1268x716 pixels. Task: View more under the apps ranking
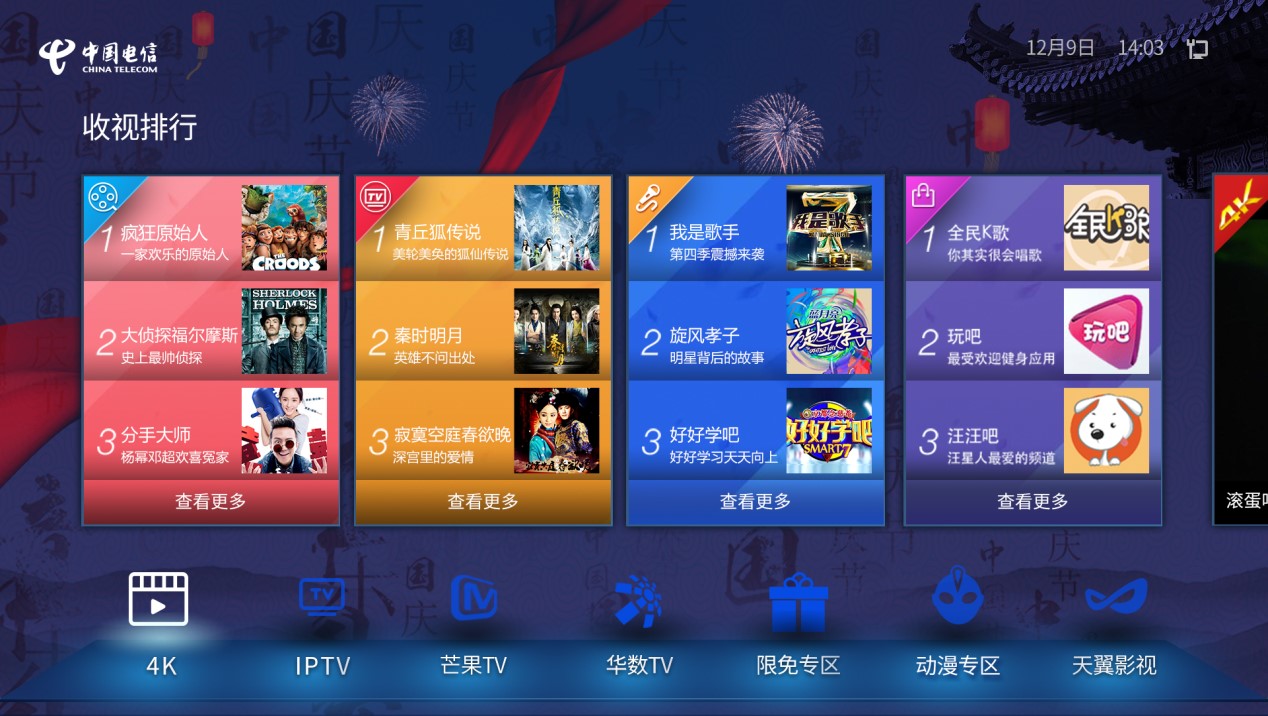(1032, 502)
